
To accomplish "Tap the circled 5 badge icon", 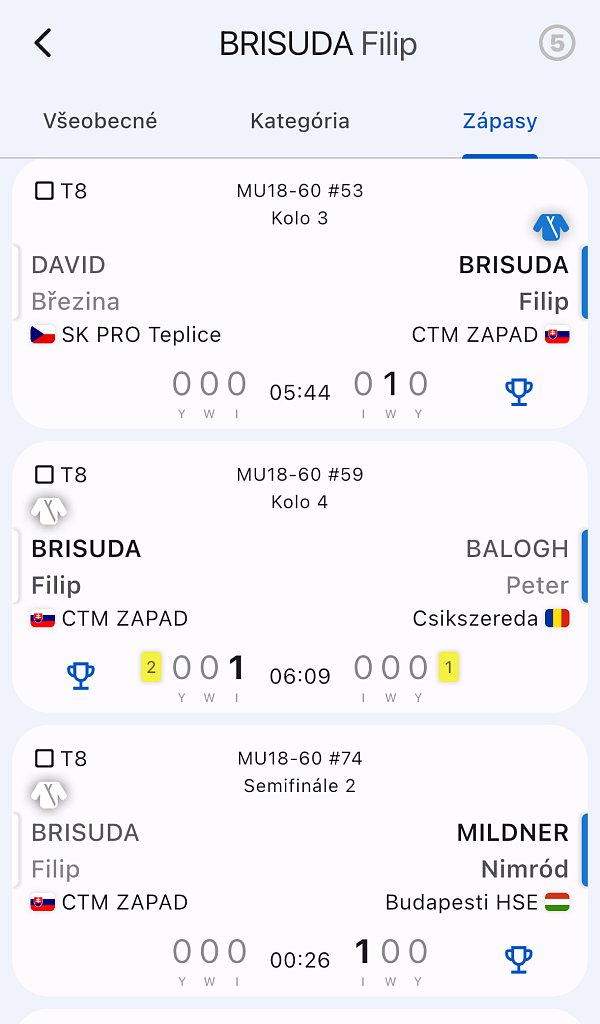I will pyautogui.click(x=557, y=44).
